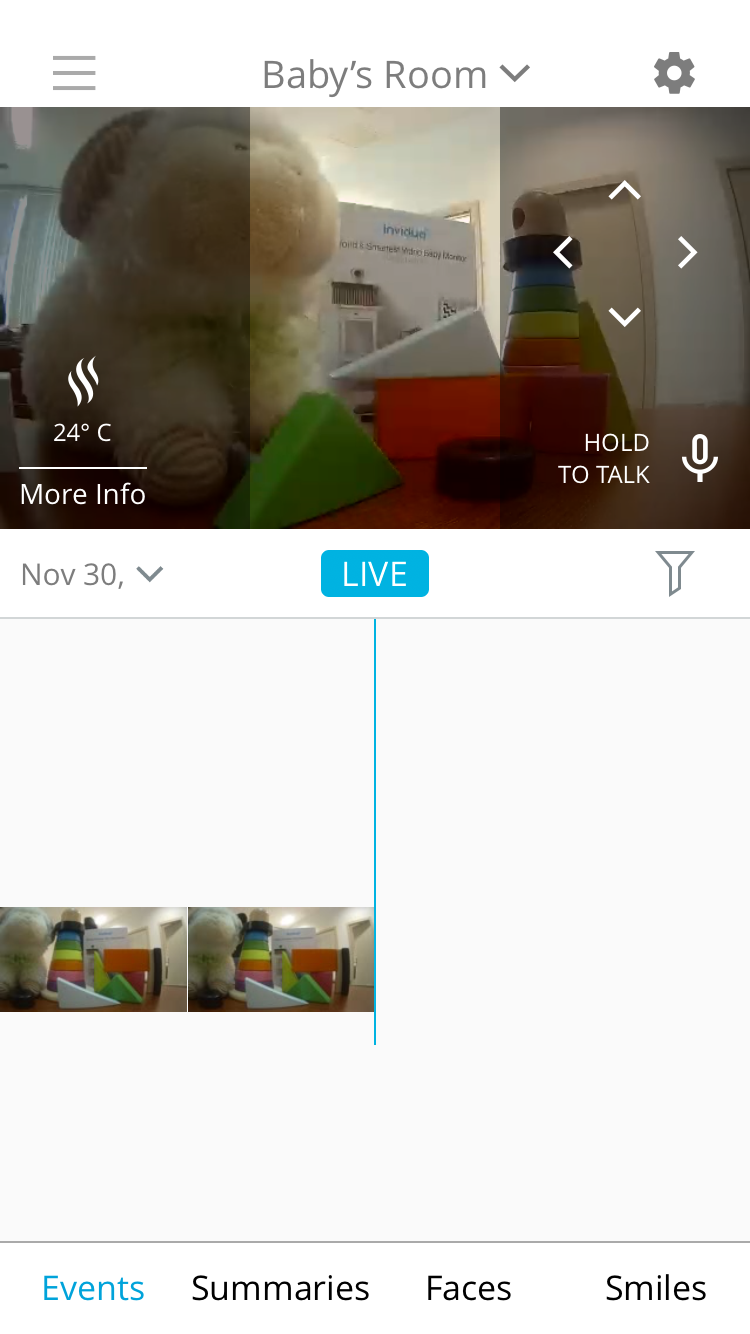Switch to the Events tab
This screenshot has height=1334, width=750.
(x=93, y=1288)
